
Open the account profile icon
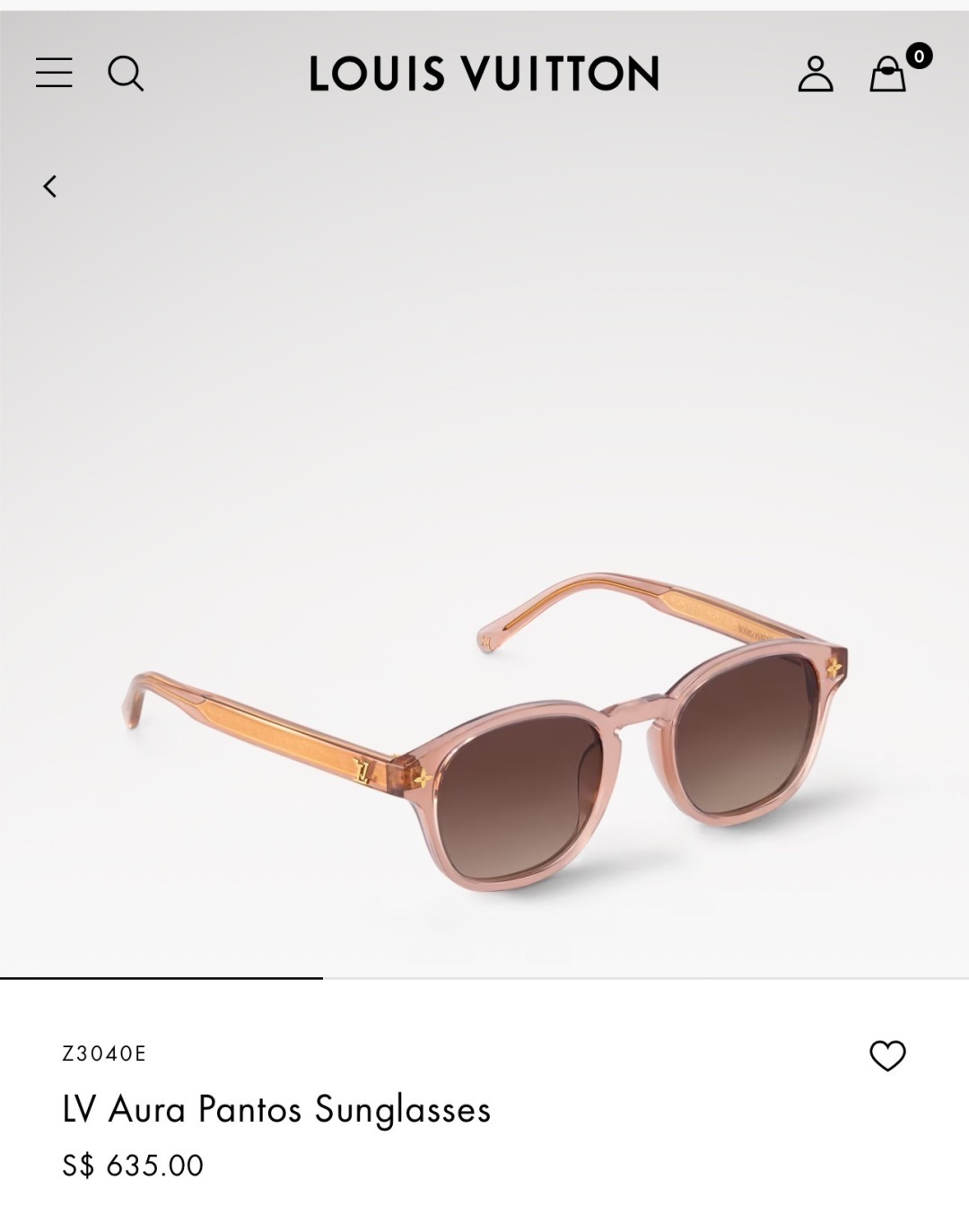815,74
